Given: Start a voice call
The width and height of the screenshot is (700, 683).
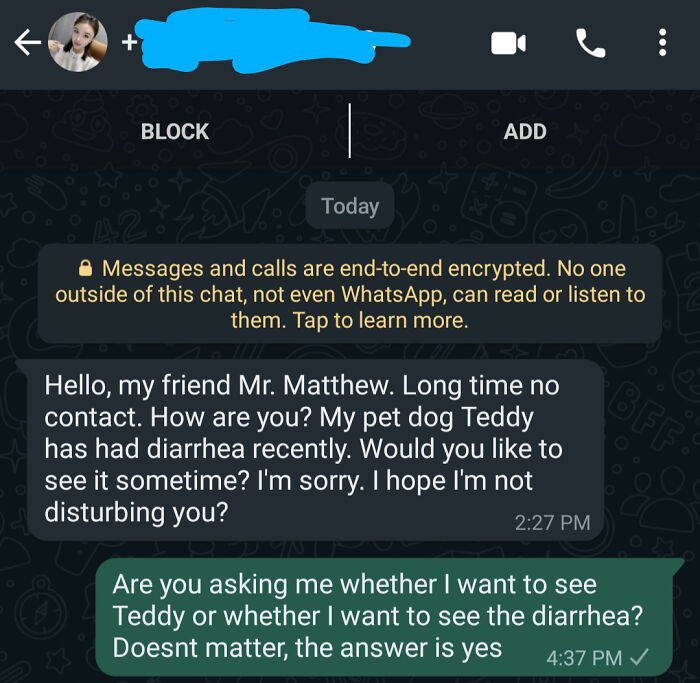Looking at the screenshot, I should pos(590,42).
